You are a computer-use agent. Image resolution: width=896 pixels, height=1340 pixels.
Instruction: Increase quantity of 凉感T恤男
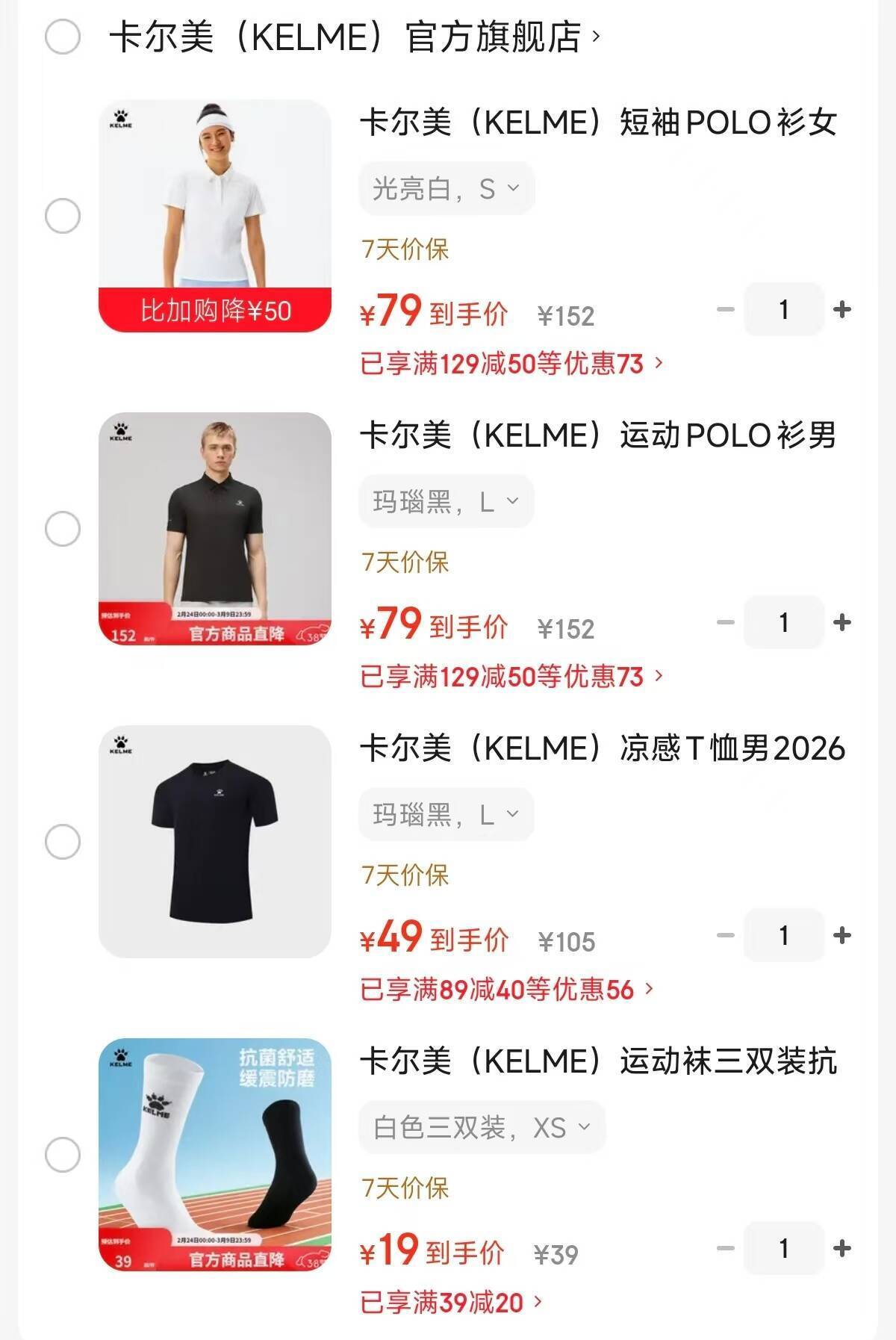(841, 935)
